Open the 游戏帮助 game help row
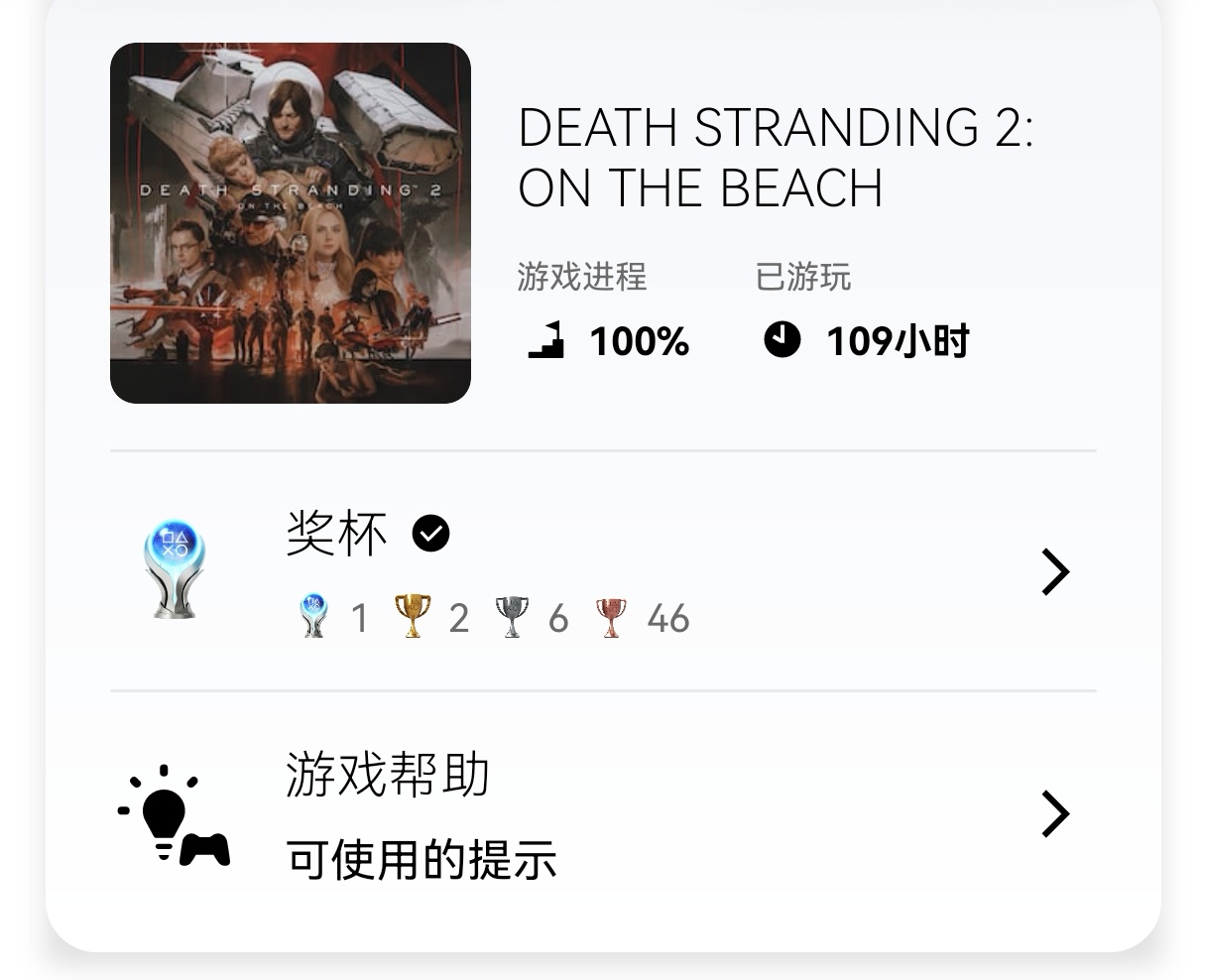Screen dimensions: 1206x980 [x=603, y=815]
